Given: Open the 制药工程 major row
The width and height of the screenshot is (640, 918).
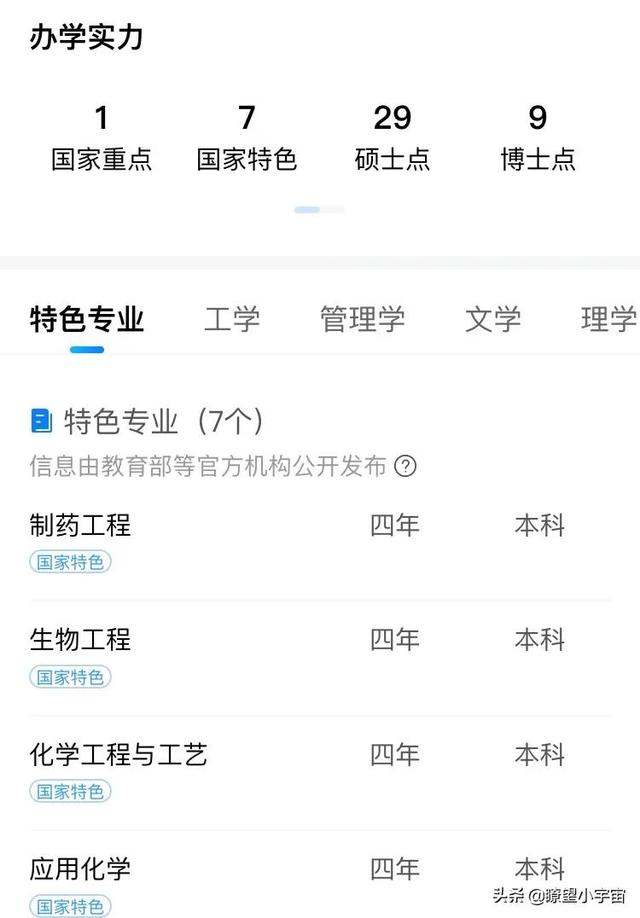Looking at the screenshot, I should pos(81,525).
